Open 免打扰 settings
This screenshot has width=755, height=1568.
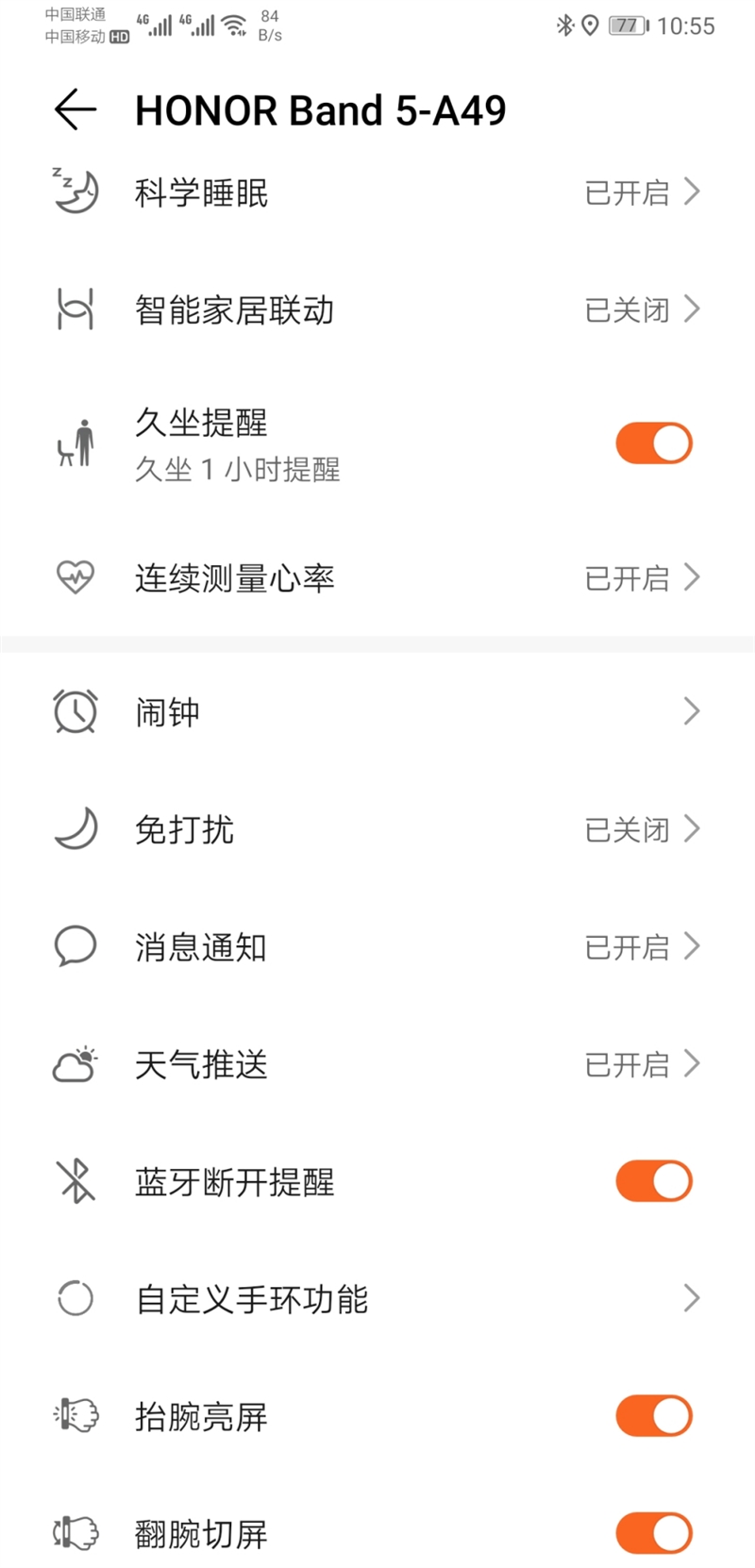point(692,828)
